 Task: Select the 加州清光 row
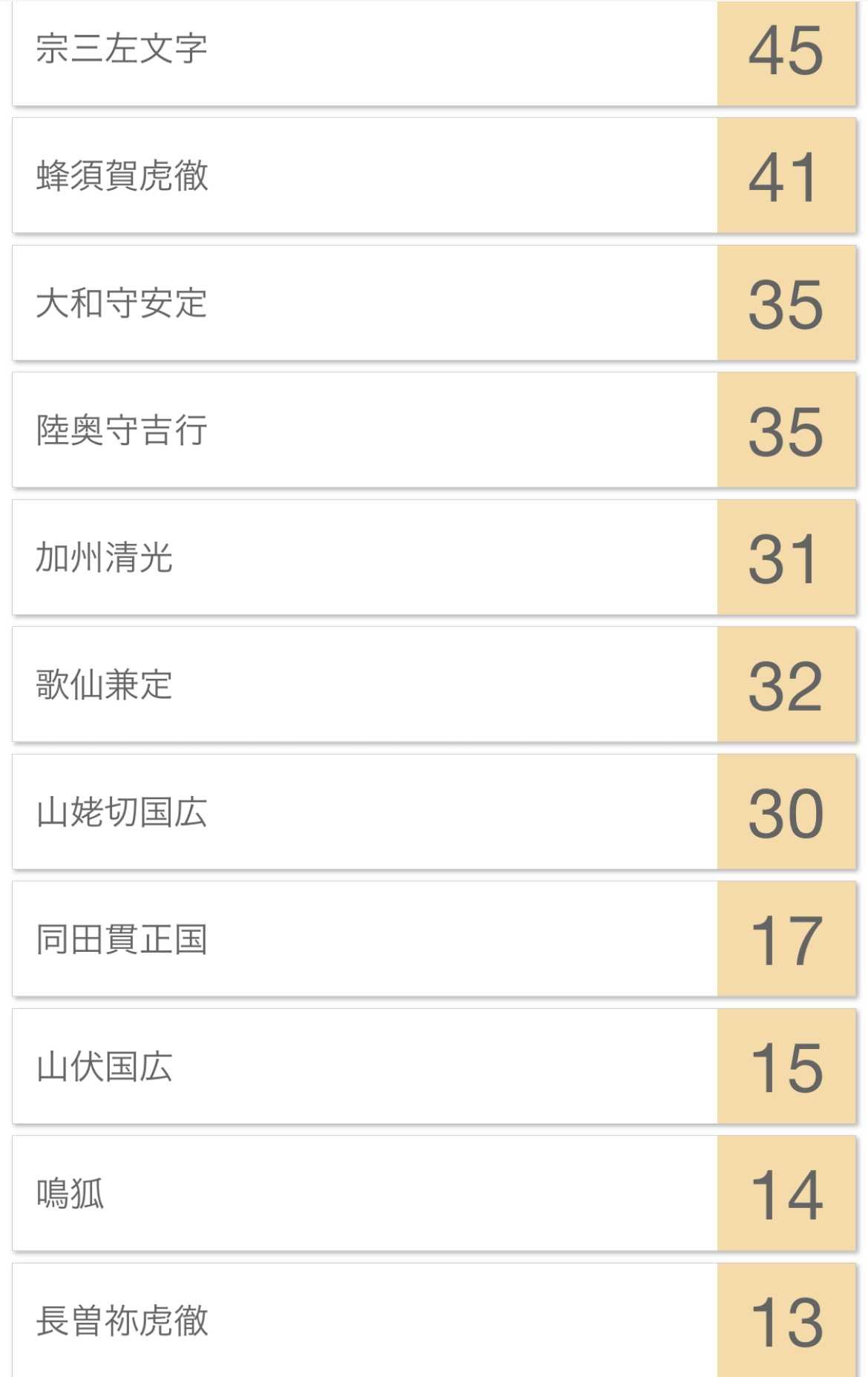click(x=364, y=558)
